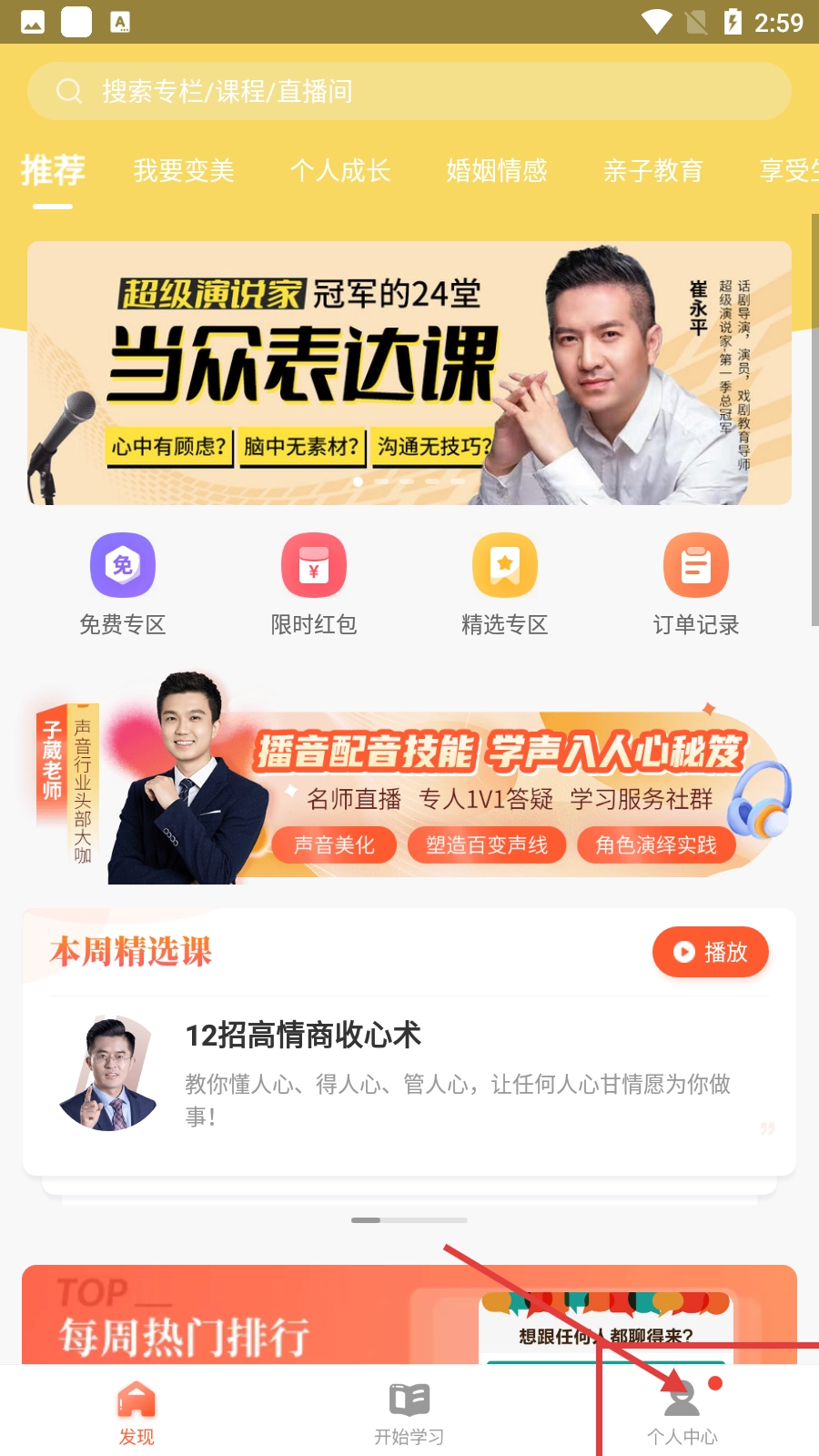Viewport: 819px width, 1456px height.
Task: Open the 个人中心 tab
Action: tap(682, 1412)
